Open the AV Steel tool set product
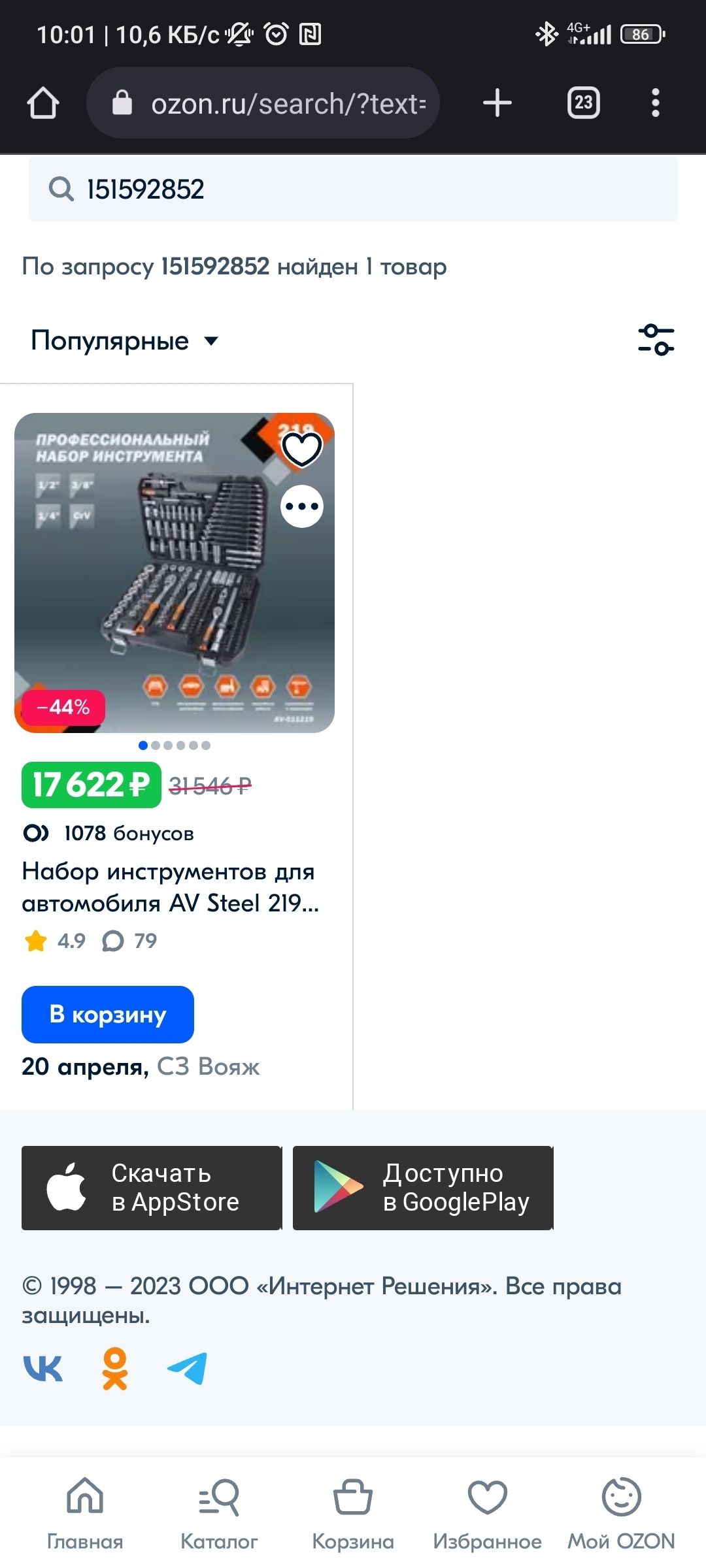Image resolution: width=706 pixels, height=1568 pixels. [x=170, y=887]
